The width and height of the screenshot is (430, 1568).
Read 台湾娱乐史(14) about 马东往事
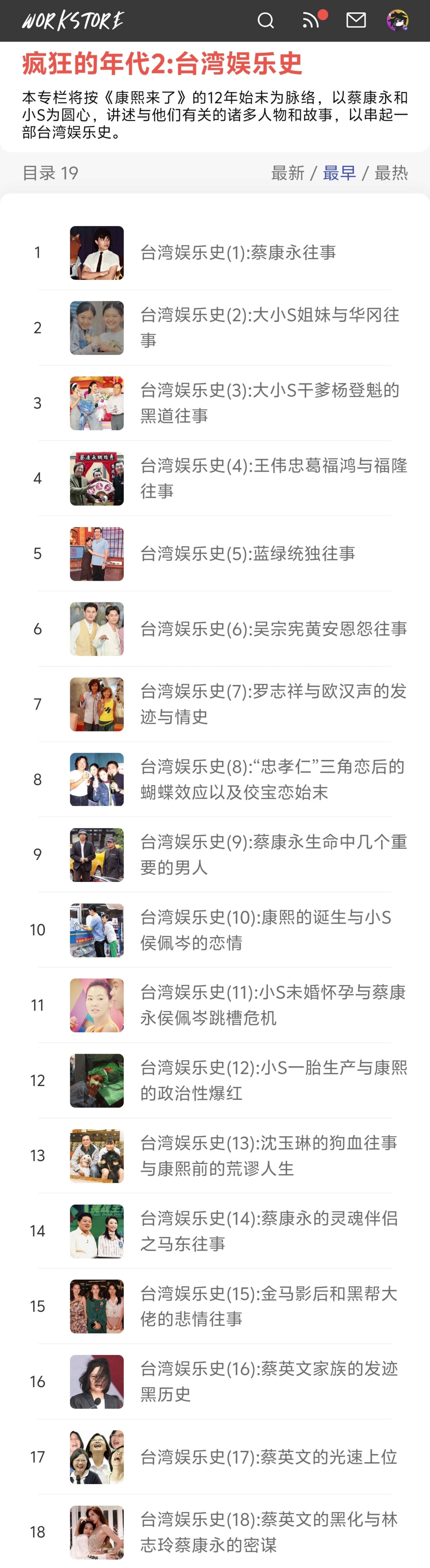tap(269, 1231)
